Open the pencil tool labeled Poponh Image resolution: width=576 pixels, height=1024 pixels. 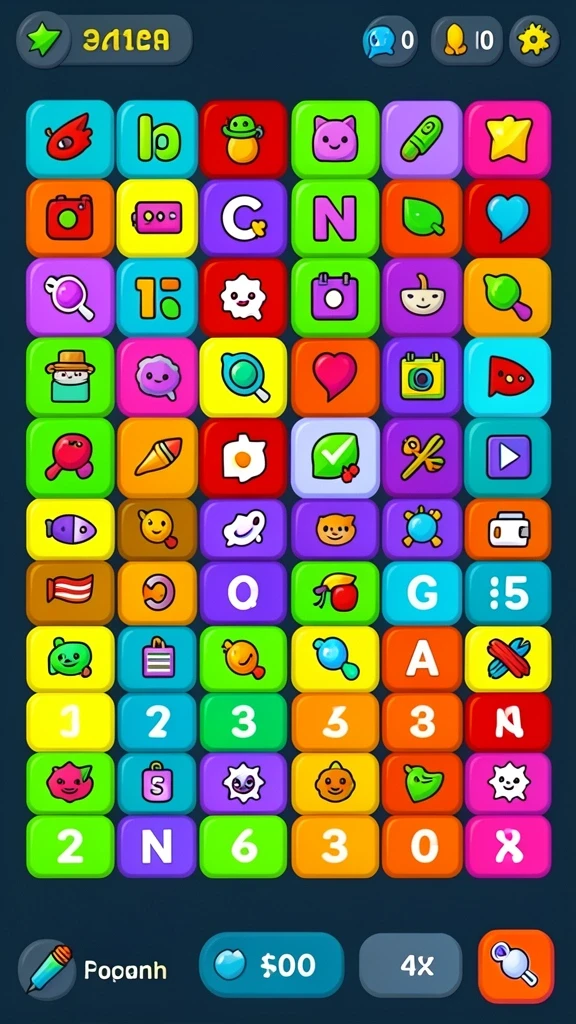[92, 970]
